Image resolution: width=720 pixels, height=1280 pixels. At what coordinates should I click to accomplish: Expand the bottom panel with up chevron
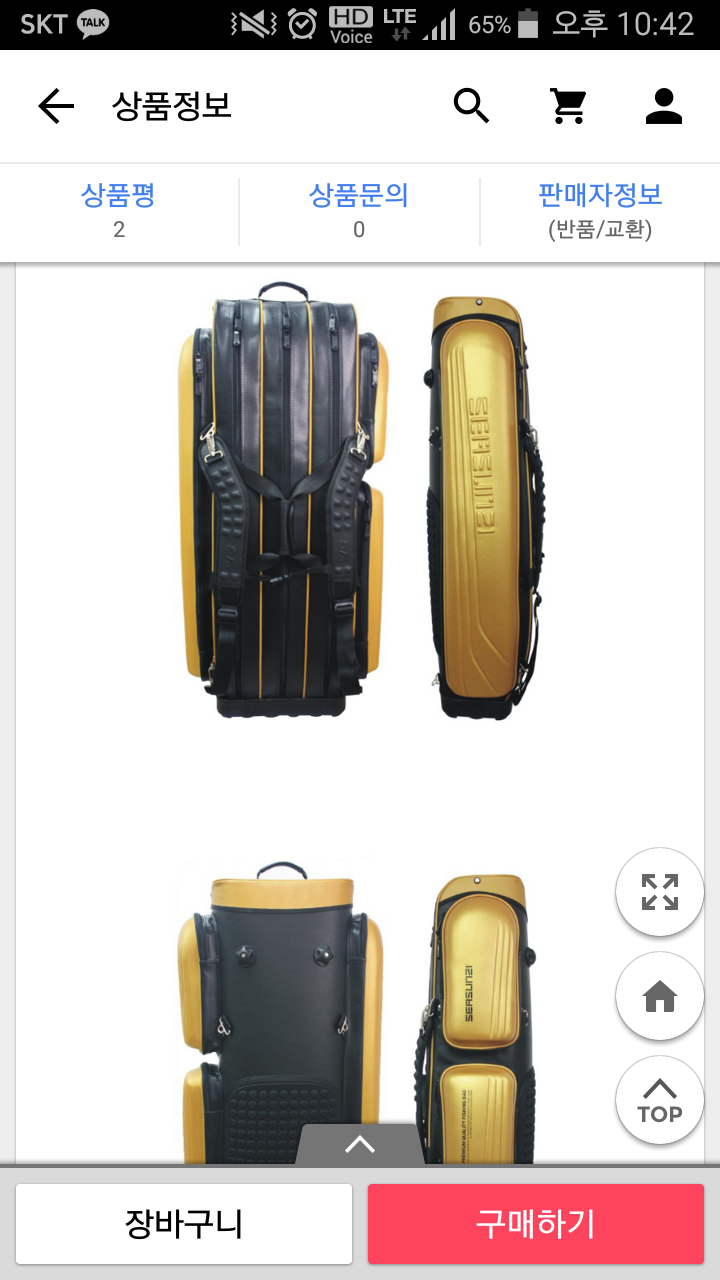(x=360, y=1145)
